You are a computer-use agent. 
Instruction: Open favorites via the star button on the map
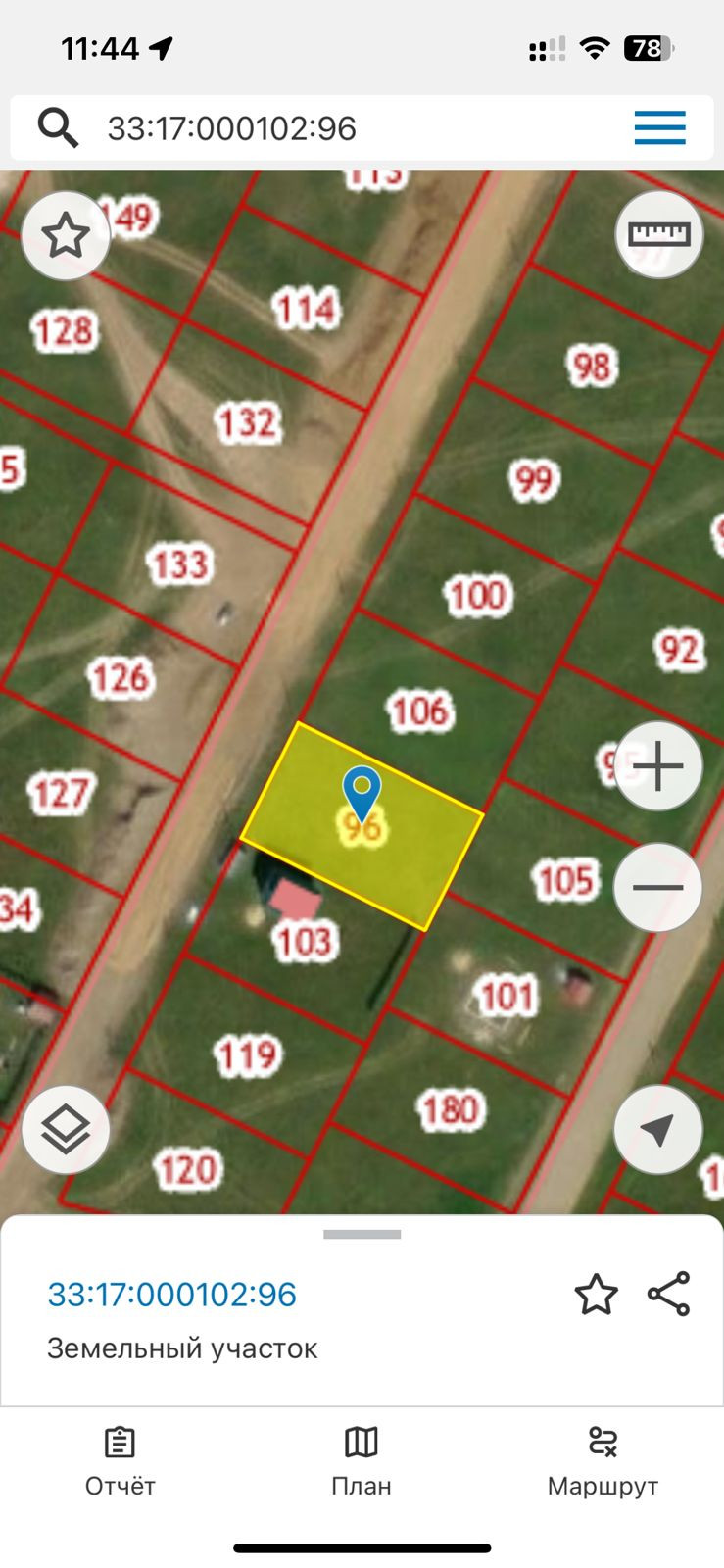pyautogui.click(x=66, y=236)
